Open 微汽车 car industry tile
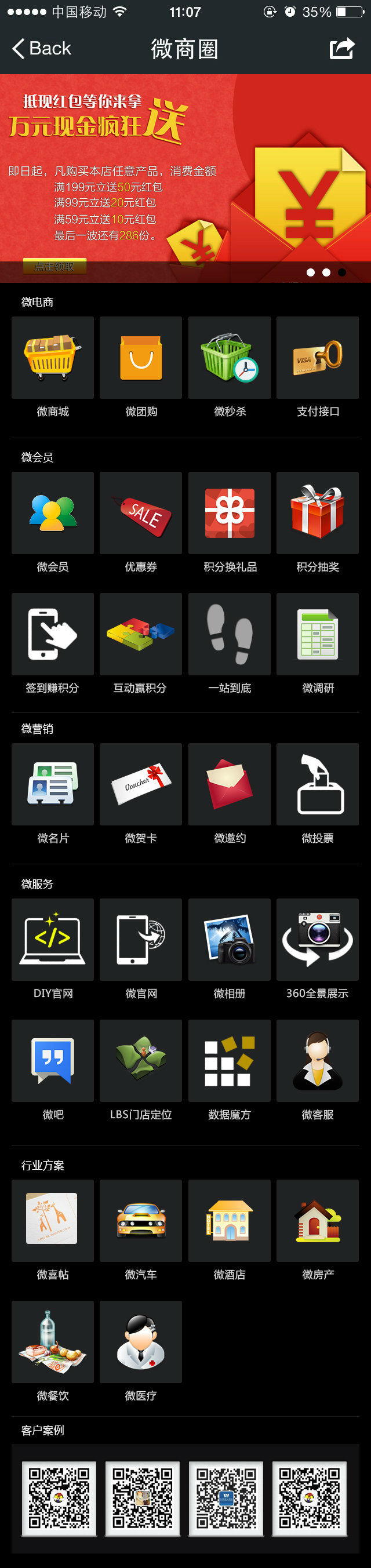Image resolution: width=371 pixels, height=1568 pixels. tap(141, 1220)
